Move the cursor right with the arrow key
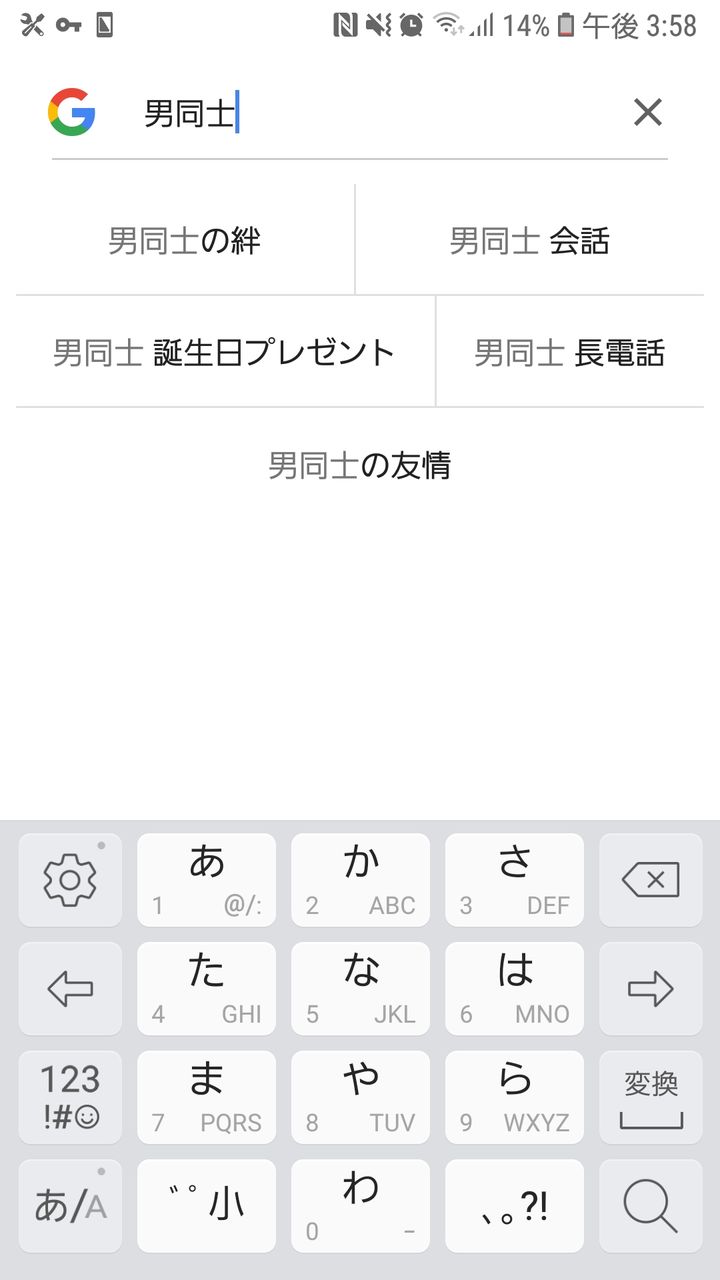Viewport: 720px width, 1280px height. coord(651,989)
